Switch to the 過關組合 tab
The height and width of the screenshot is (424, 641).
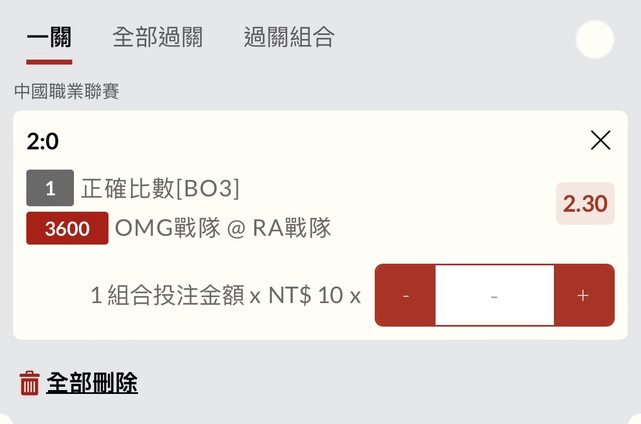pos(288,38)
